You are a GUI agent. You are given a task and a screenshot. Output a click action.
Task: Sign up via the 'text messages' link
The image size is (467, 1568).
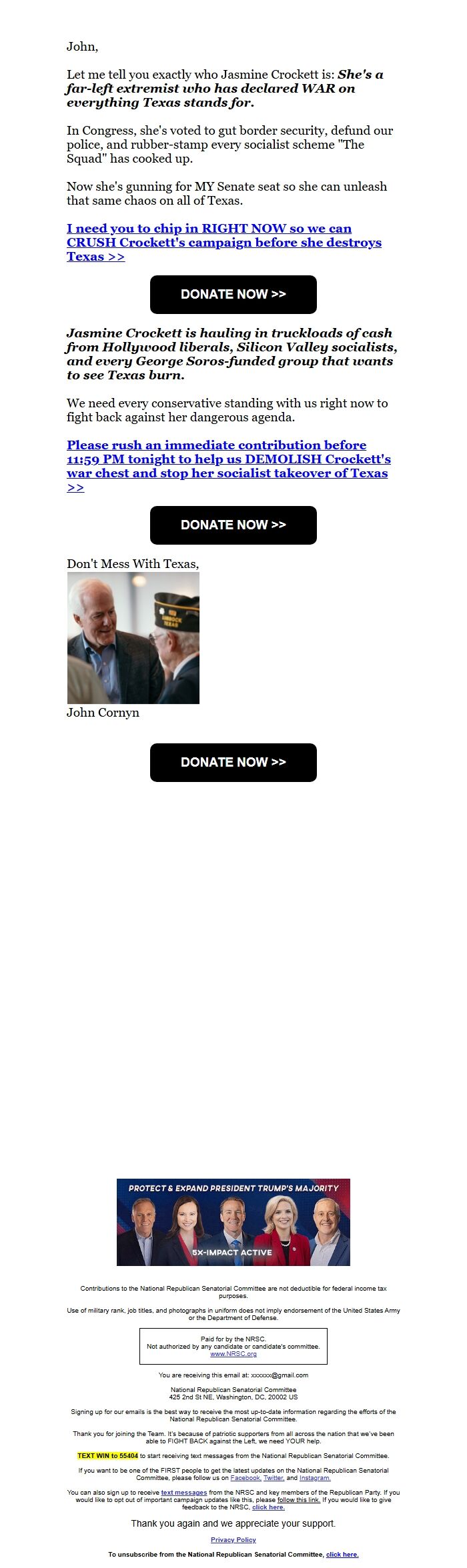(183, 1493)
